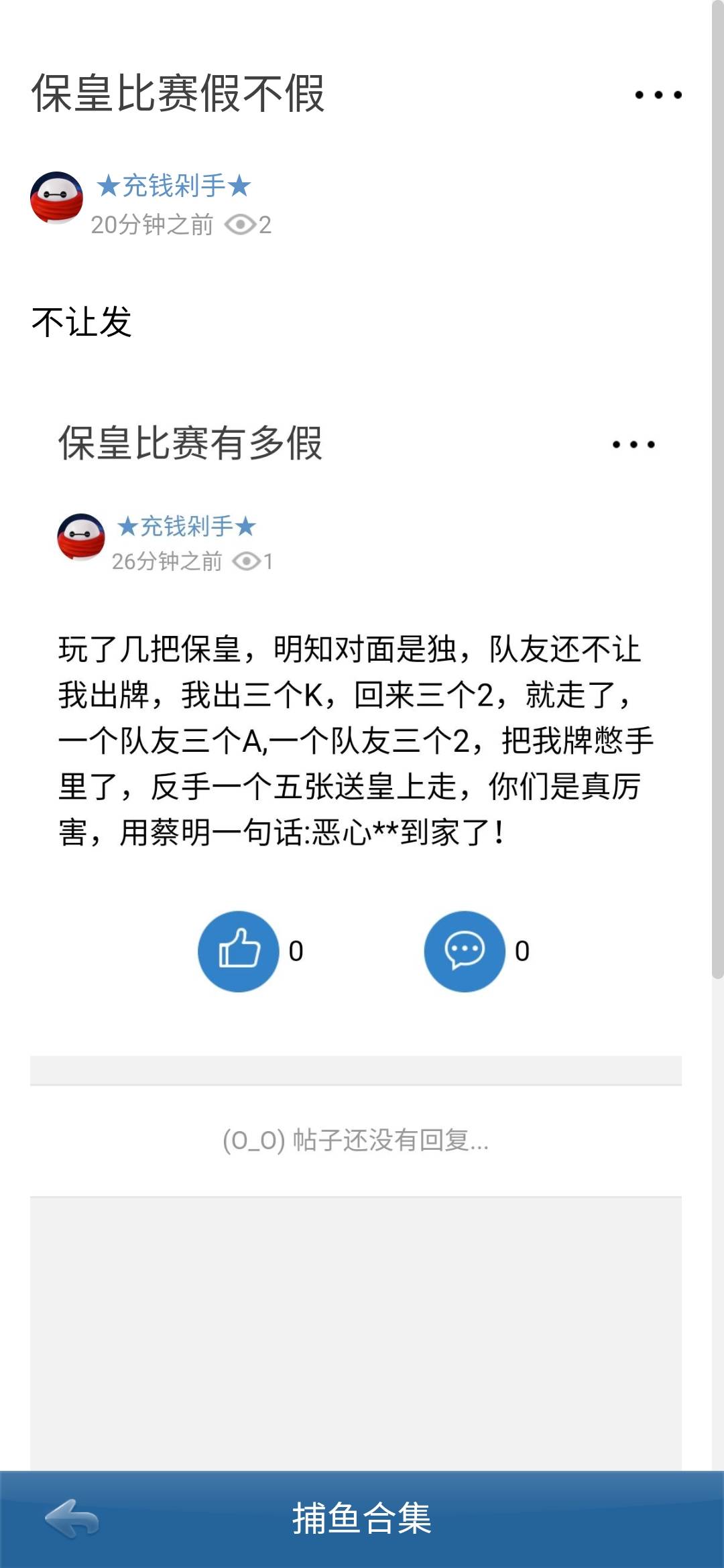Open the three-dot menu of the quoted post
Image resolution: width=724 pixels, height=1568 pixels.
[x=633, y=444]
